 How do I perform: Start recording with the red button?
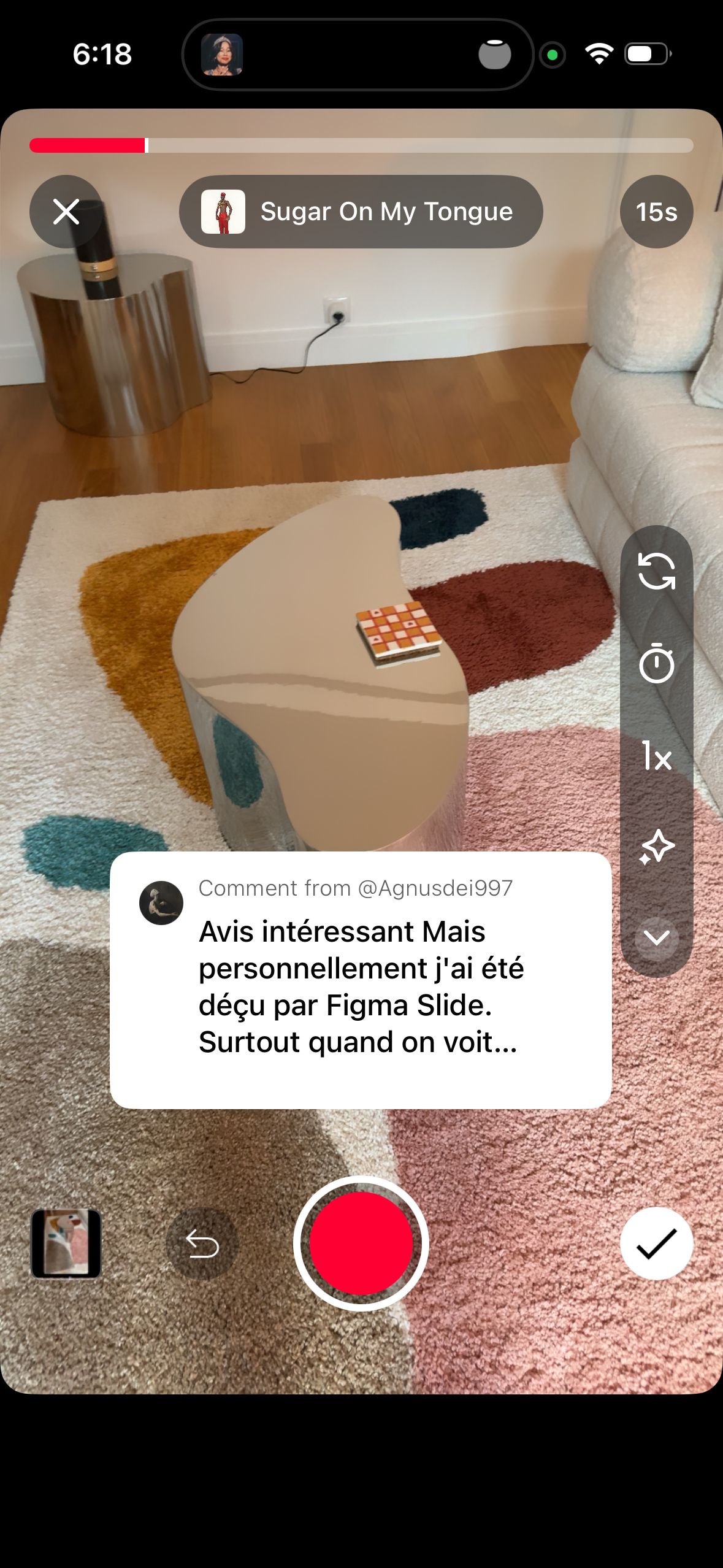point(361,1243)
